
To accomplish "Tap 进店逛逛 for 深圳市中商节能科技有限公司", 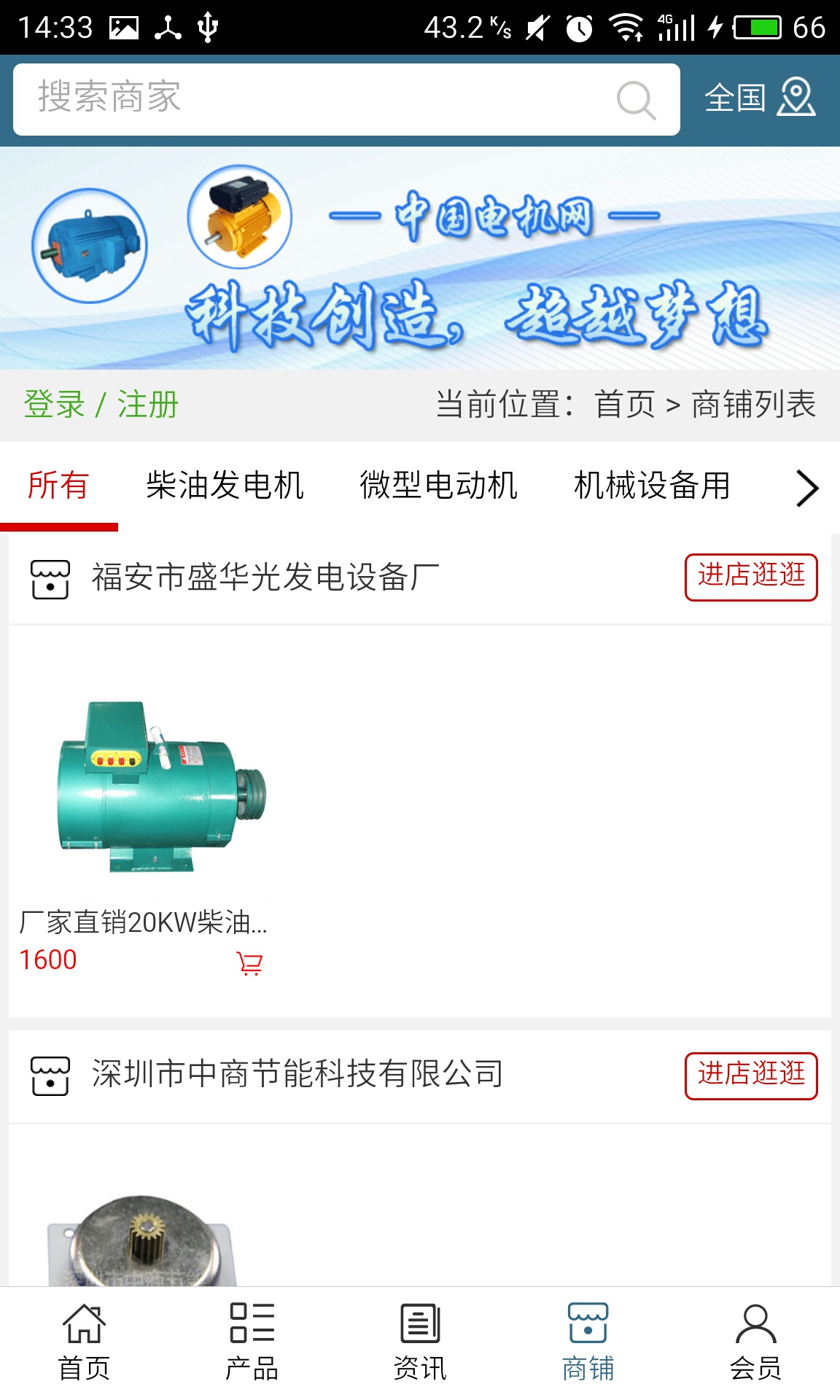I will (x=751, y=1076).
